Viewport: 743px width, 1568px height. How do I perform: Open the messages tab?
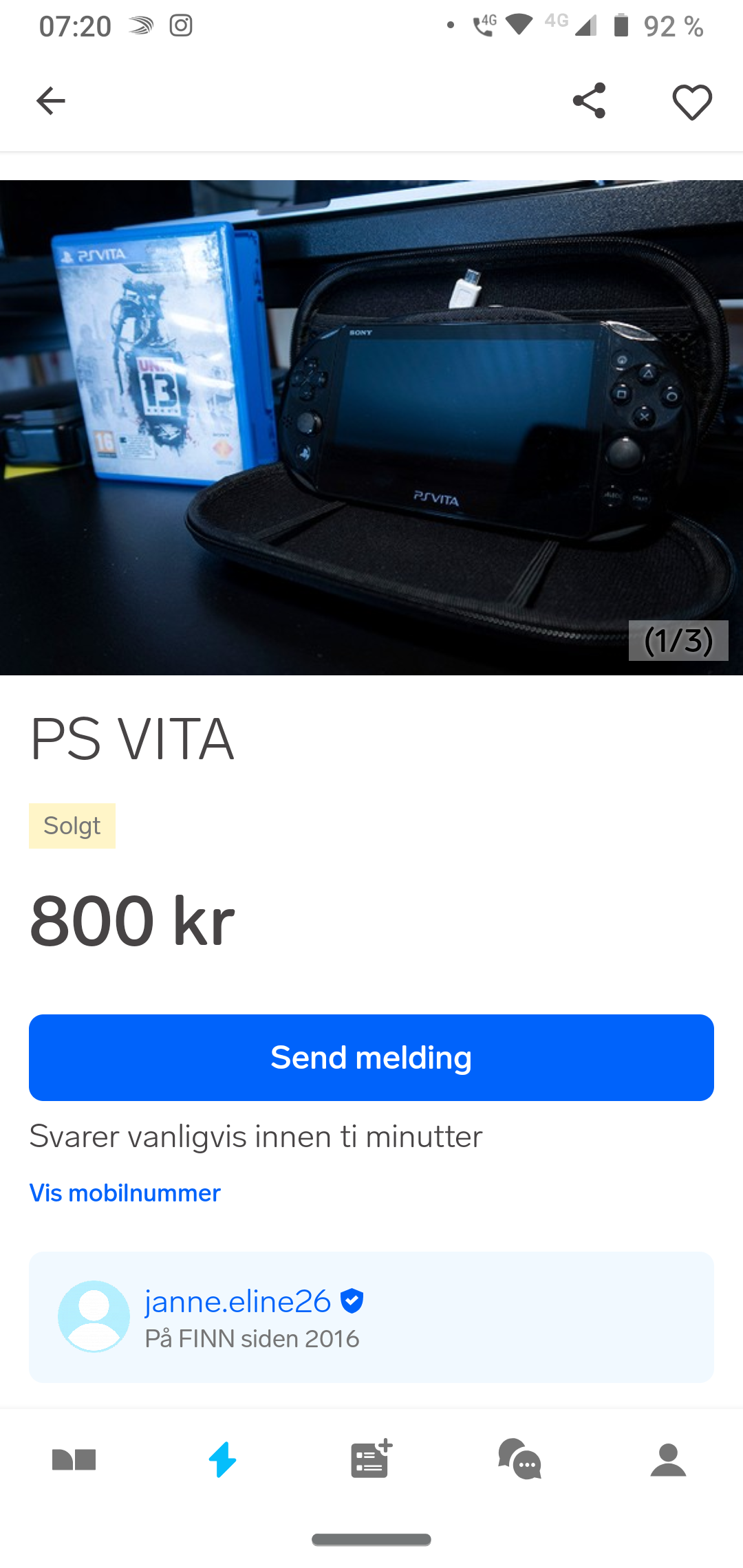coord(520,1459)
